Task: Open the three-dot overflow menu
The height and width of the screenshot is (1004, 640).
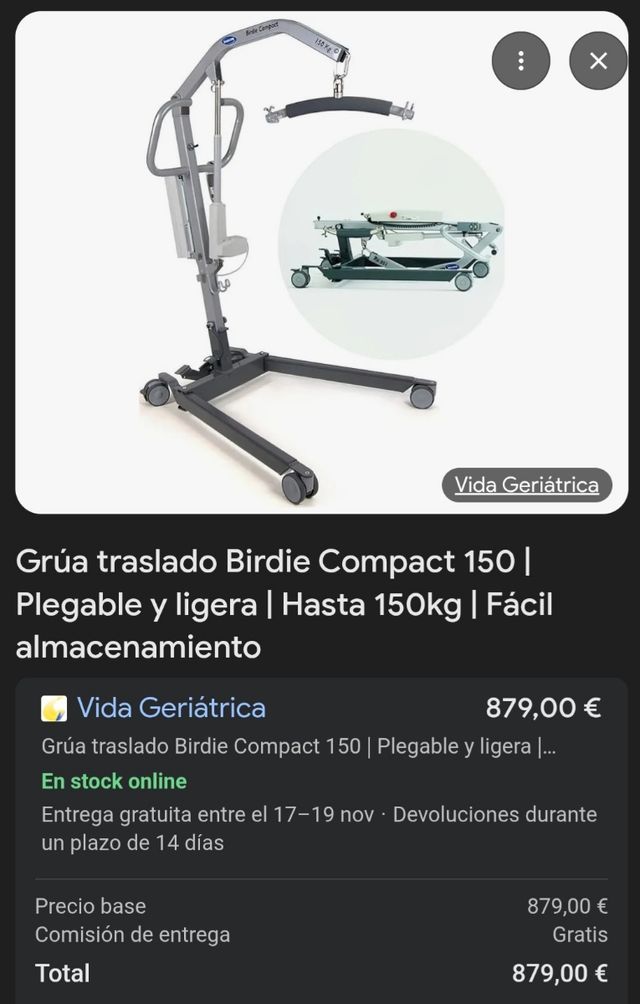Action: coord(521,60)
